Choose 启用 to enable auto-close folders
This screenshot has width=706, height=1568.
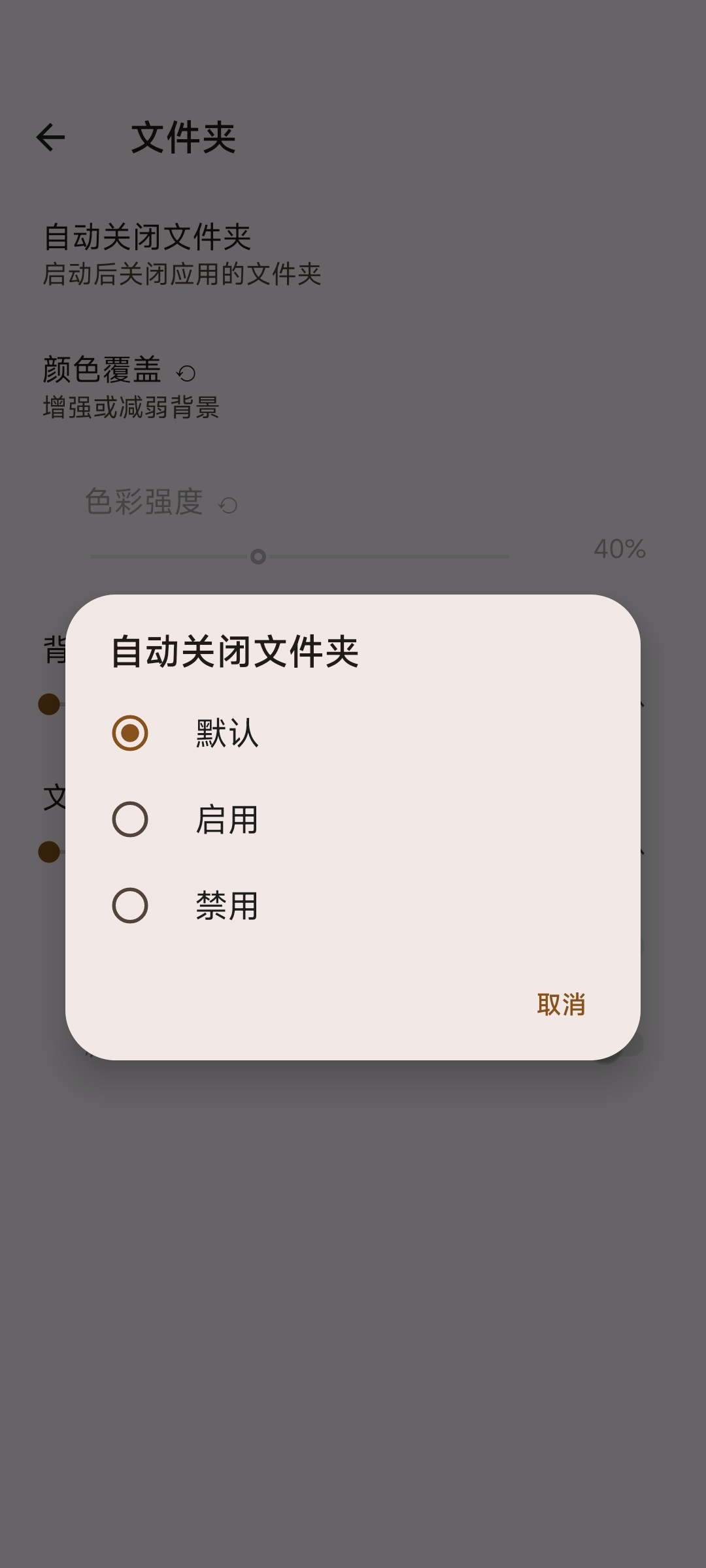[130, 819]
